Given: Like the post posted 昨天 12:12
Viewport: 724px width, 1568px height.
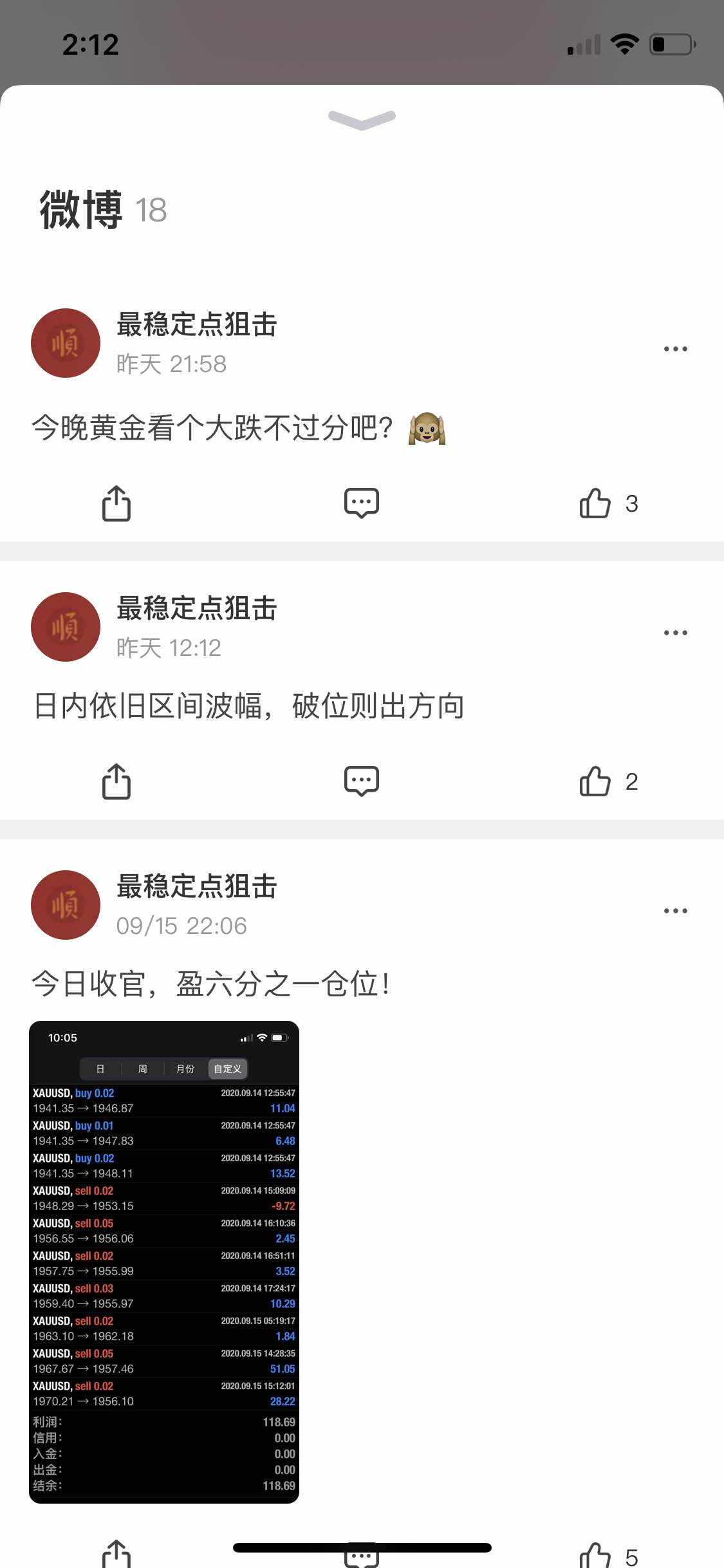Looking at the screenshot, I should point(608,781).
